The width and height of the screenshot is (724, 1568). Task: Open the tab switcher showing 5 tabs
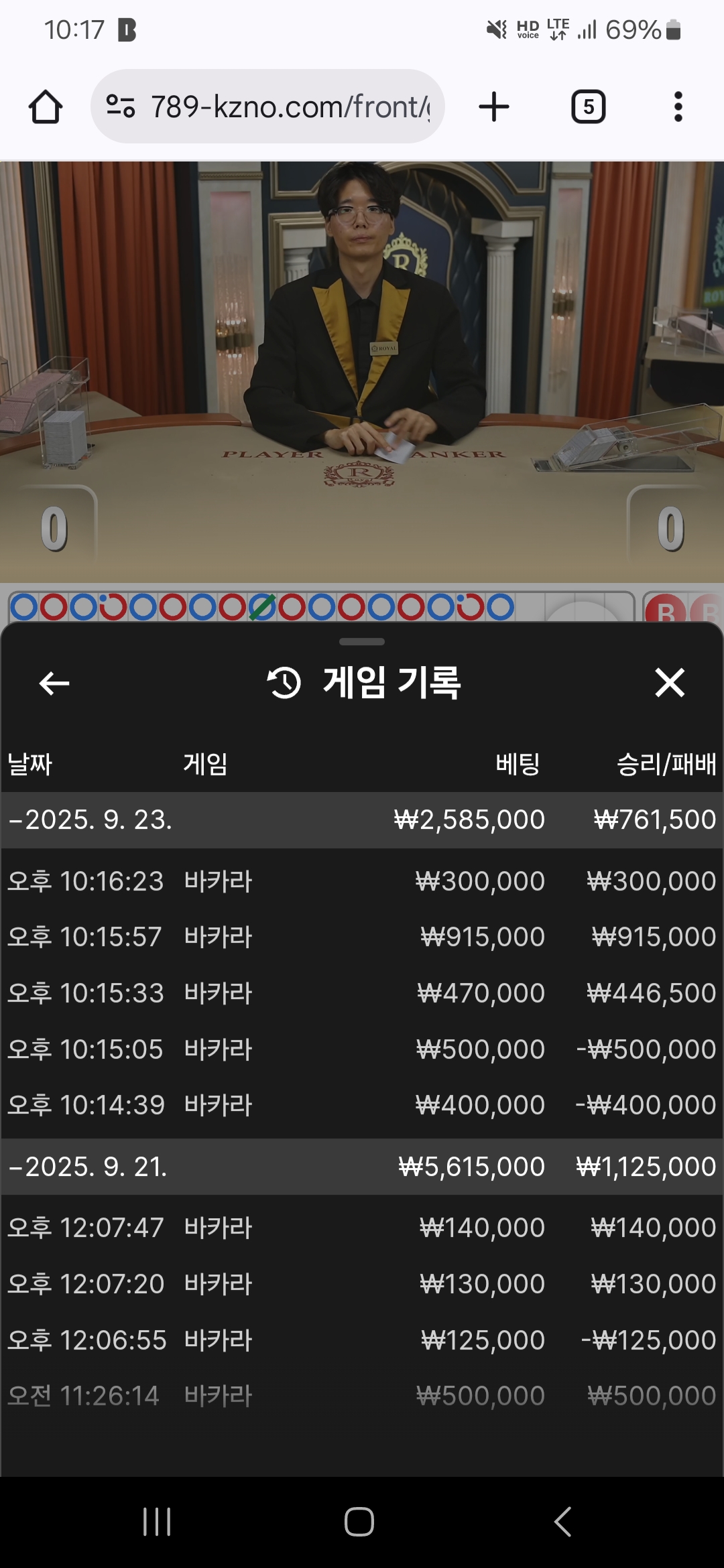[x=588, y=107]
